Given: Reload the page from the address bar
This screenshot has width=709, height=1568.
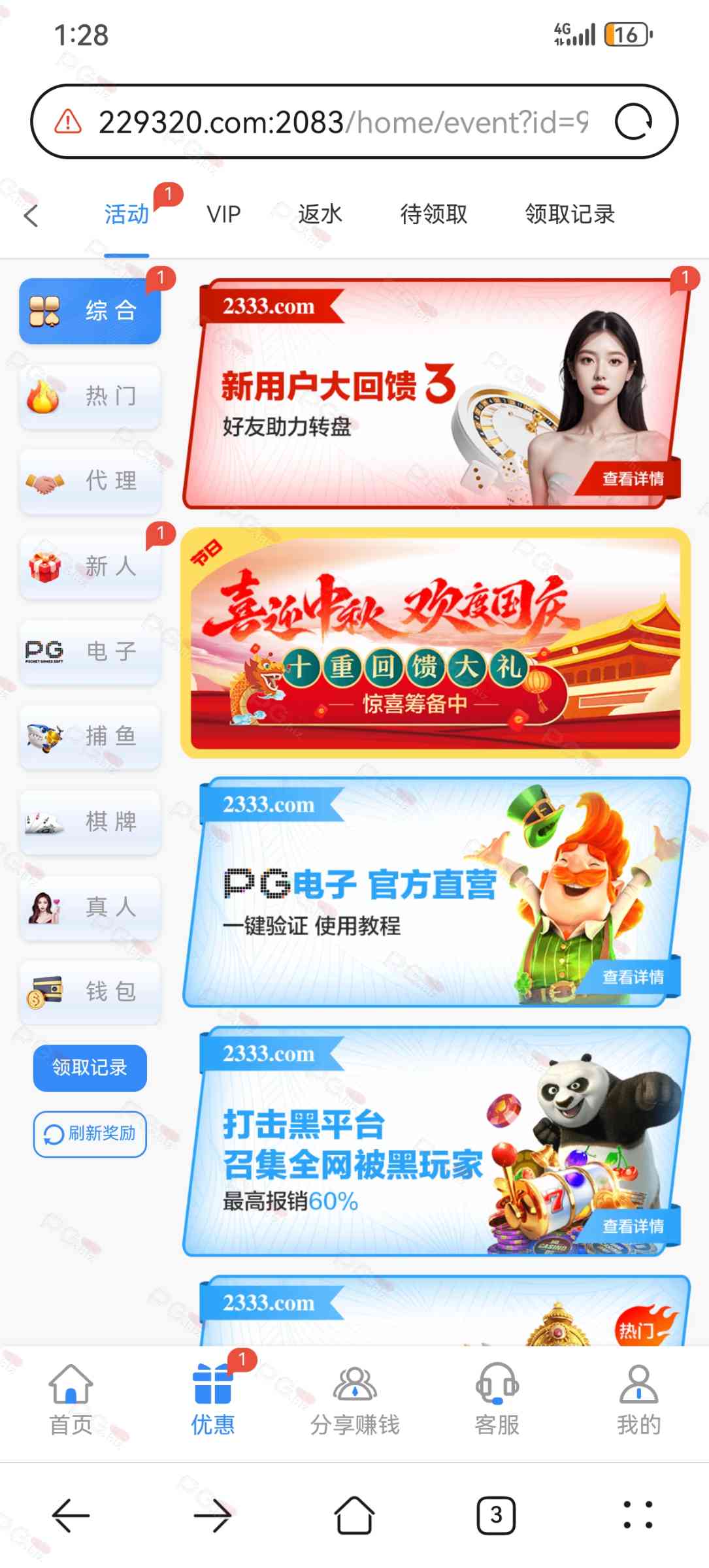Looking at the screenshot, I should (x=633, y=122).
